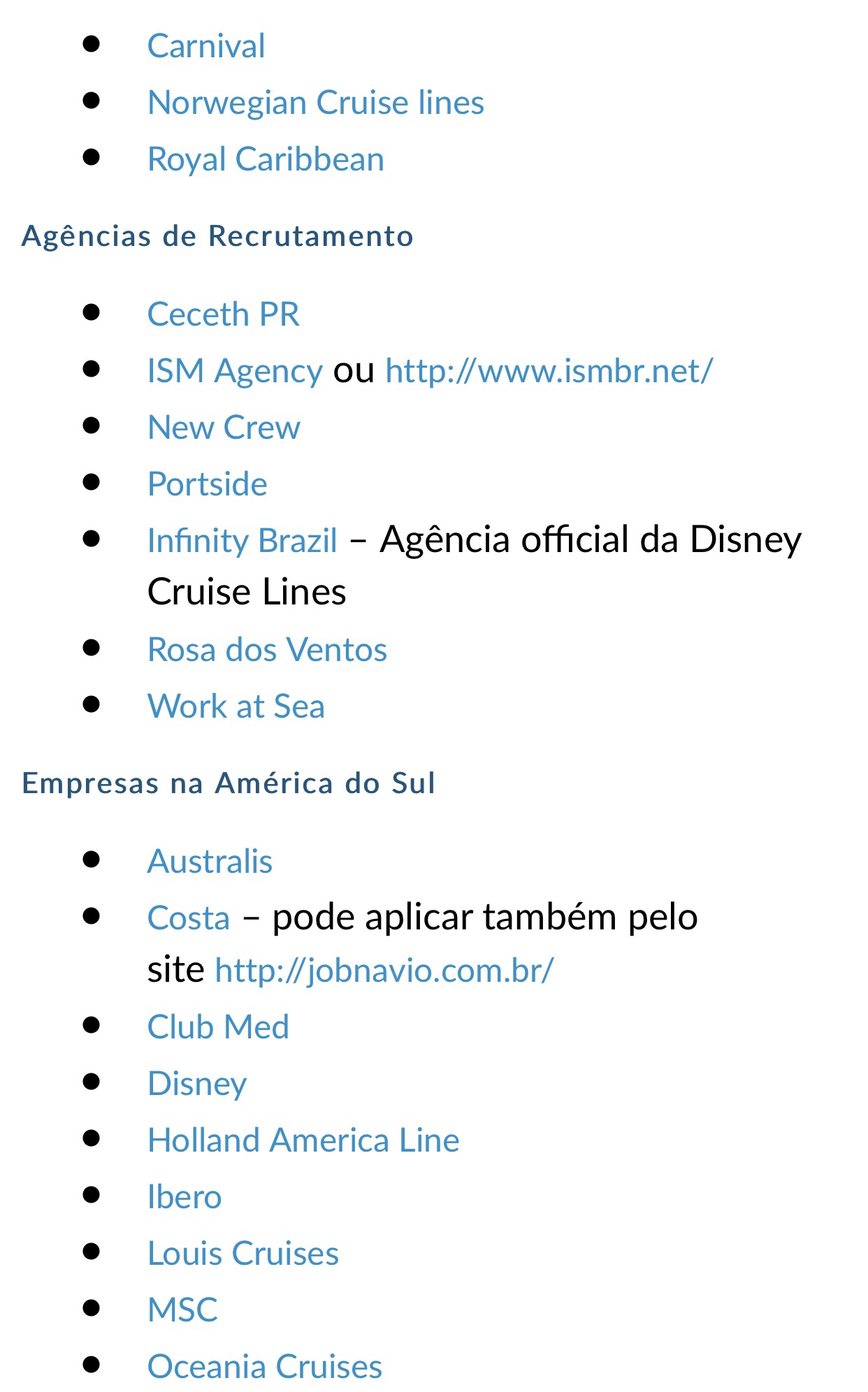Open the New Crew link
868x1392 pixels.
coord(224,428)
